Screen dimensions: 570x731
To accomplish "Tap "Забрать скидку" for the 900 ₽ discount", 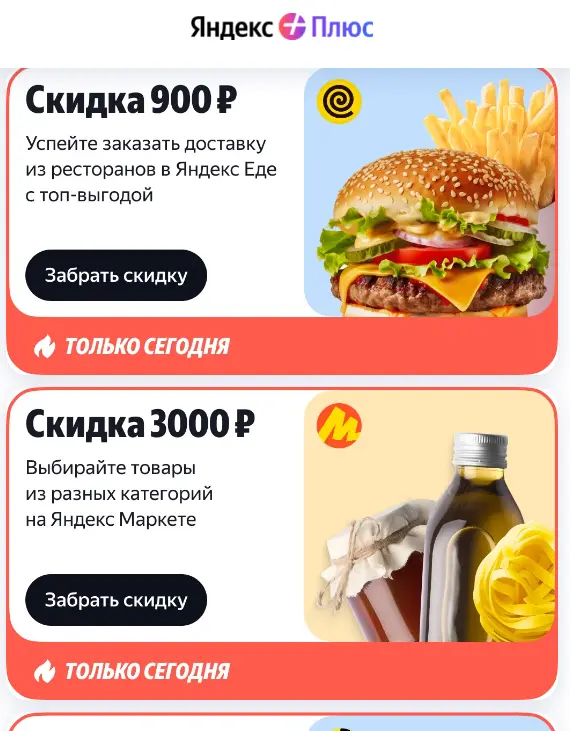I will point(116,275).
